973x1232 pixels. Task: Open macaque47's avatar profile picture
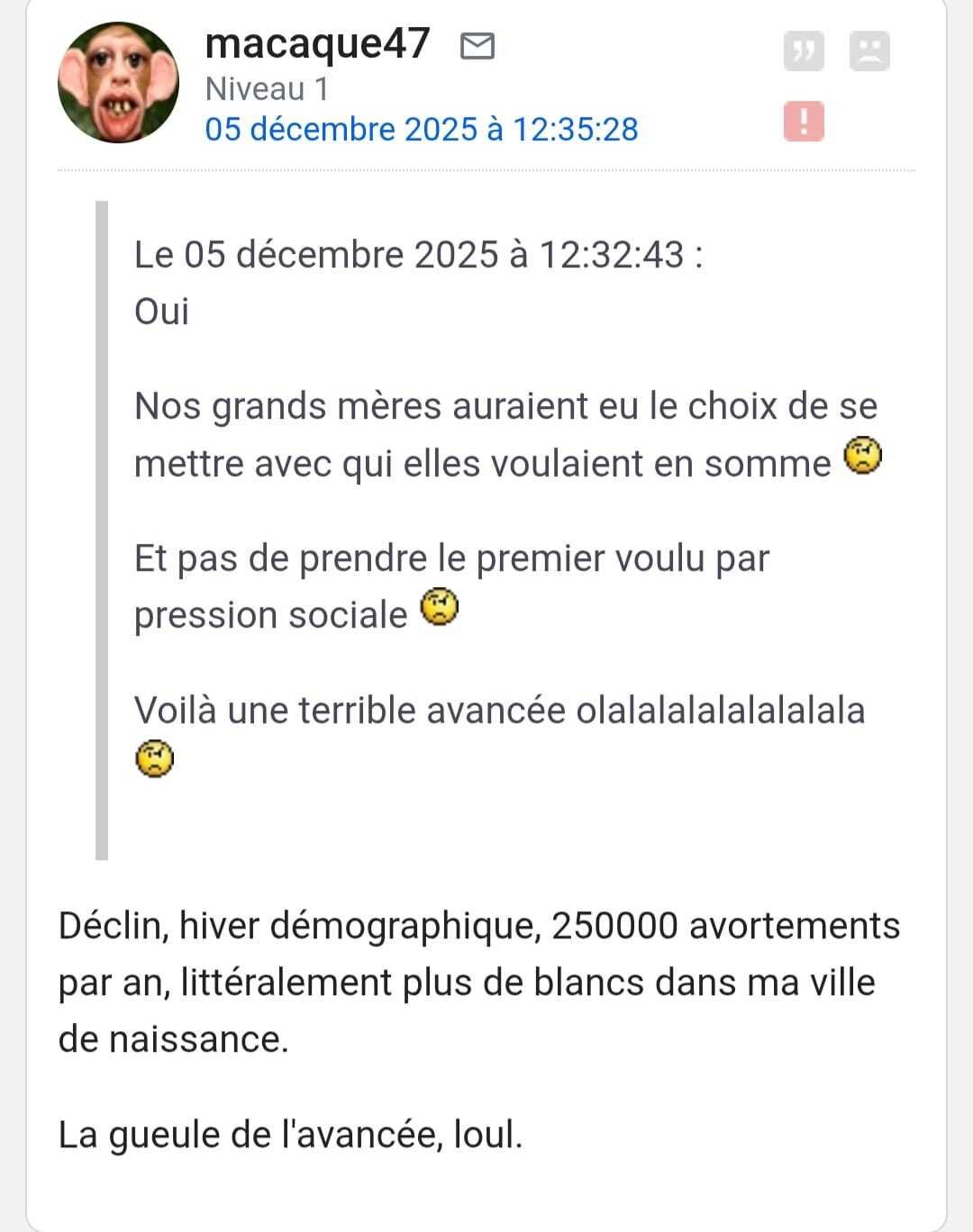[118, 83]
